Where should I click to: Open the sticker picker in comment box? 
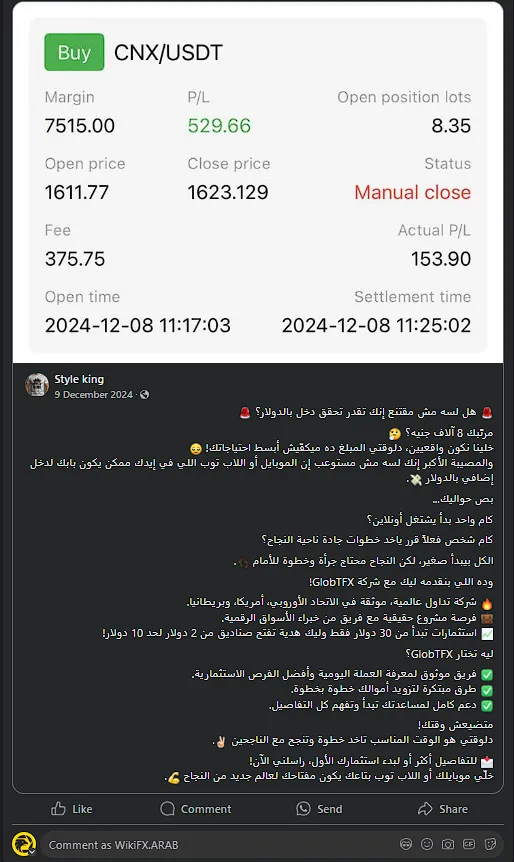(x=490, y=844)
